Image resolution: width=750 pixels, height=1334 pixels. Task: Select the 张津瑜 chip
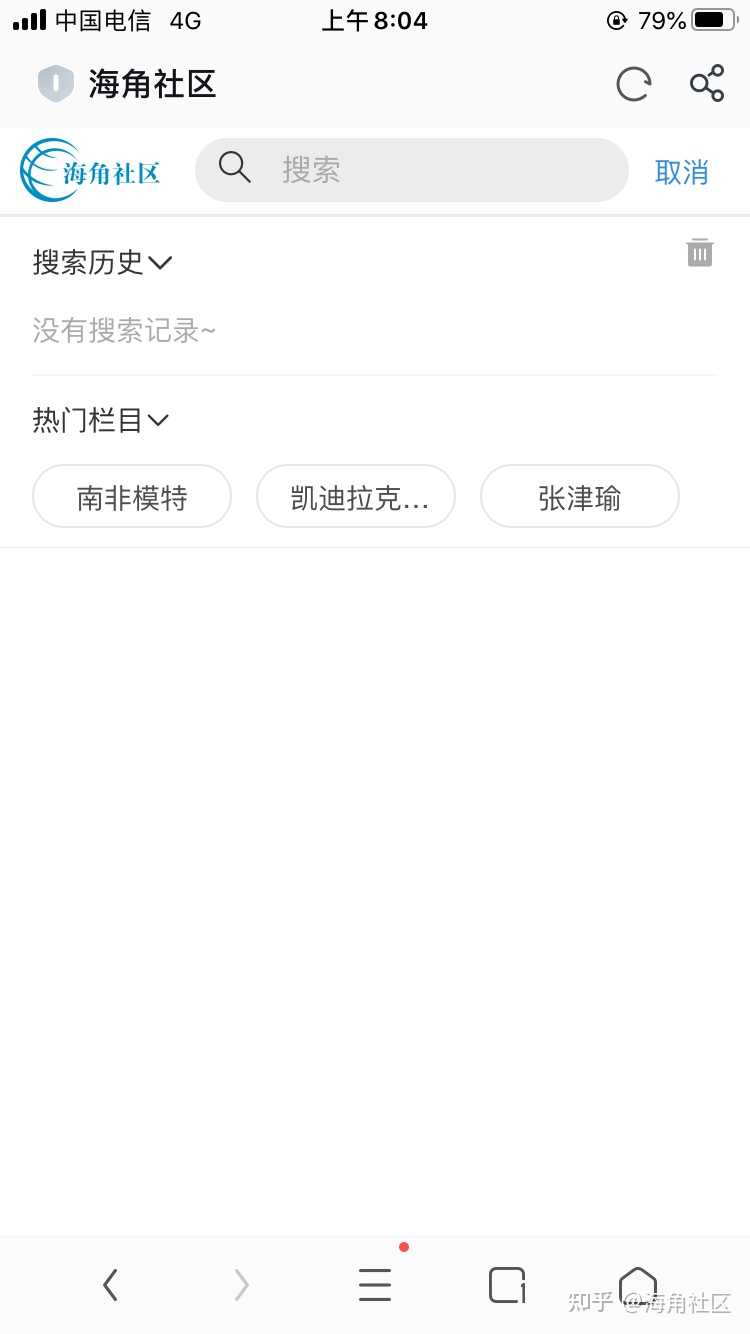(580, 496)
